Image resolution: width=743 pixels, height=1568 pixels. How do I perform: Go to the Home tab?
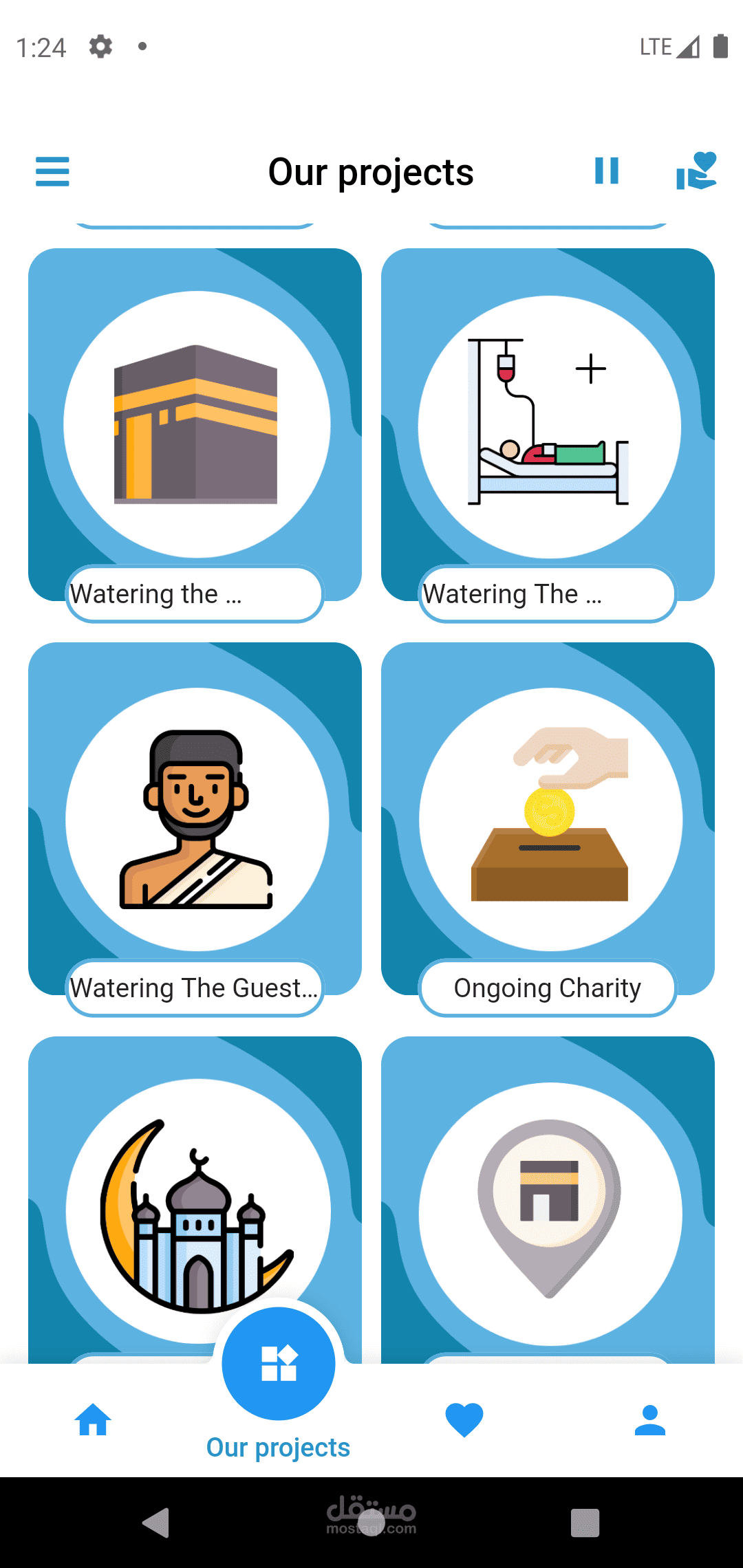93,1420
